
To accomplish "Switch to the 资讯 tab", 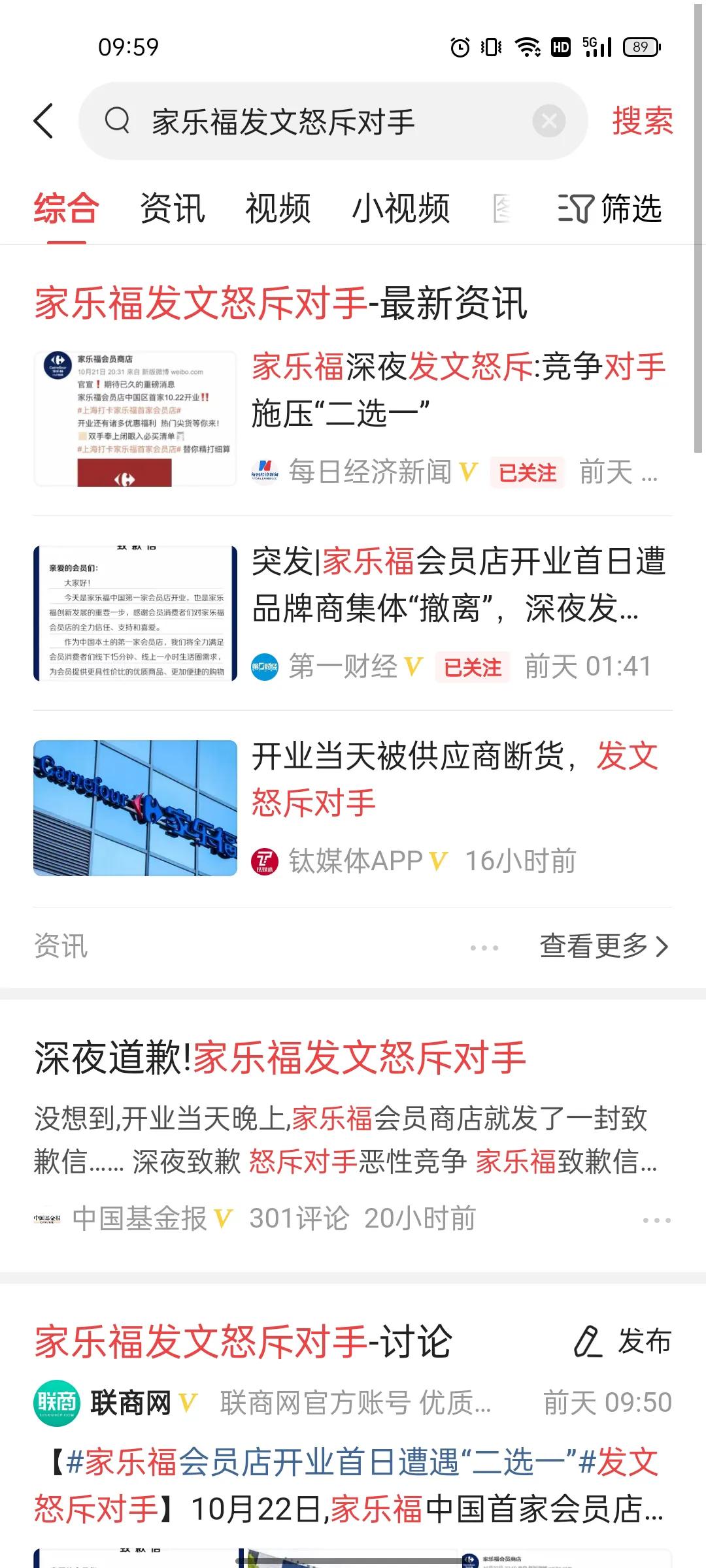I will tap(173, 209).
